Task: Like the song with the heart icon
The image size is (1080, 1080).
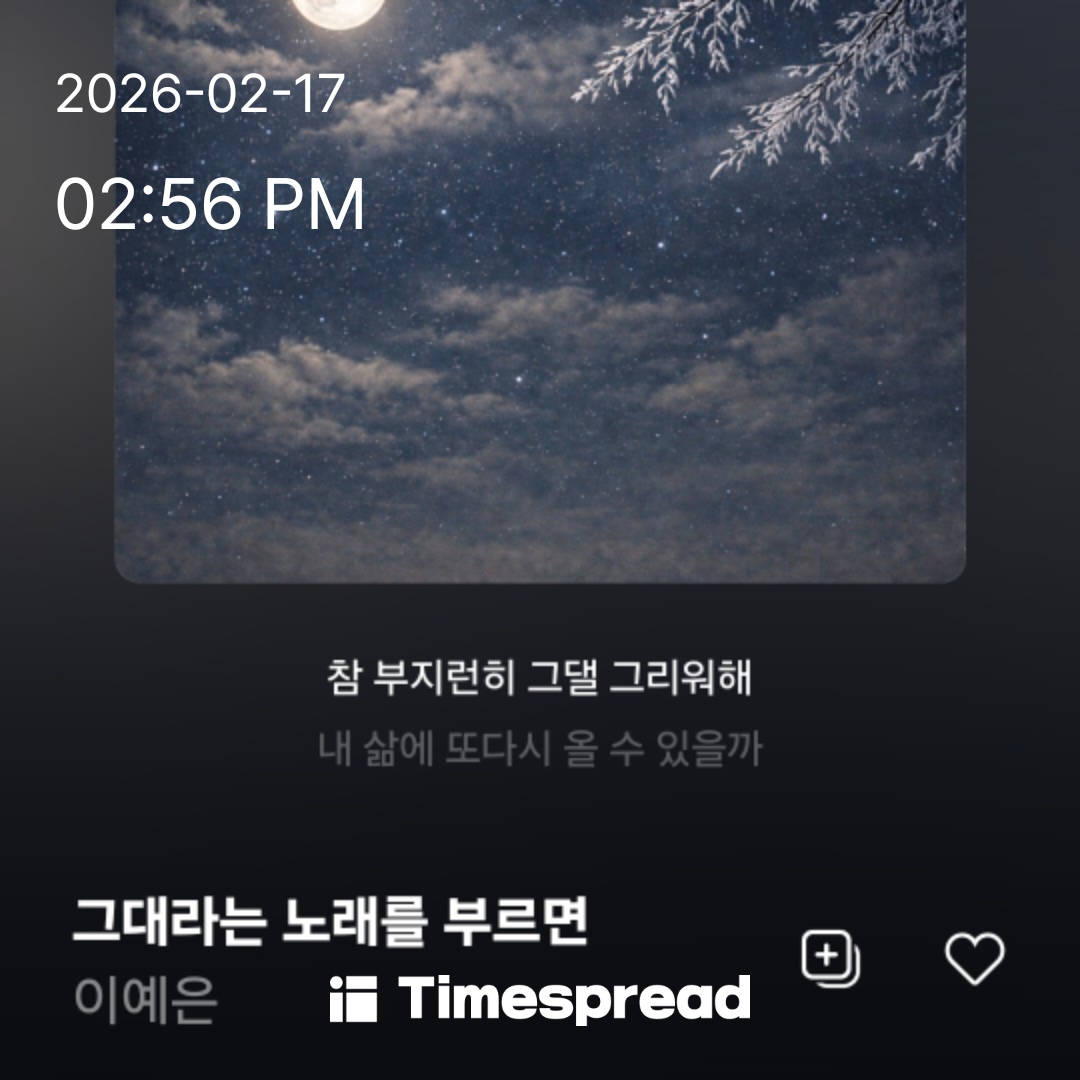Action: pos(974,959)
